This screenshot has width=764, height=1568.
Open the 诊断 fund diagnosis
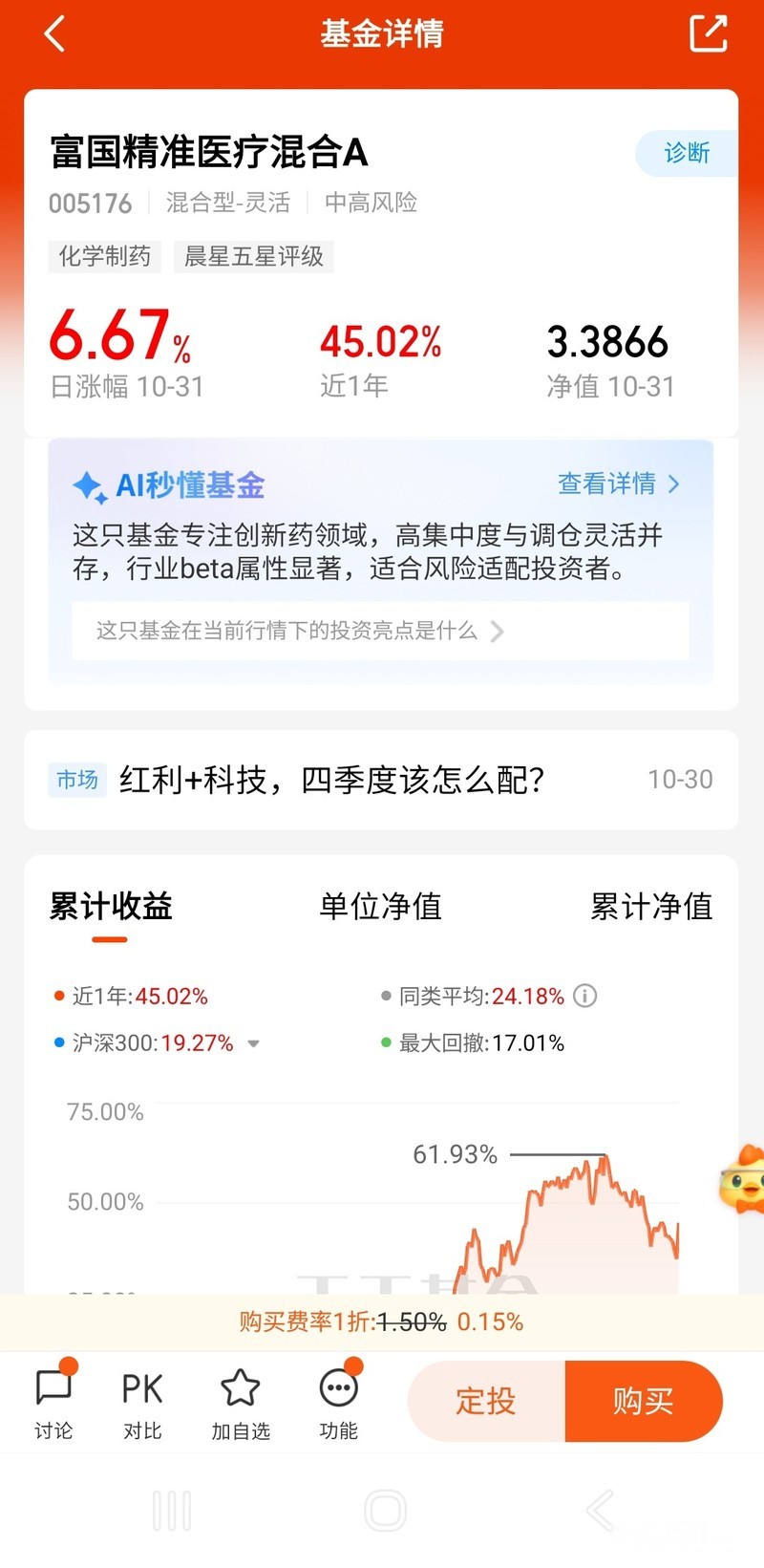tap(688, 153)
